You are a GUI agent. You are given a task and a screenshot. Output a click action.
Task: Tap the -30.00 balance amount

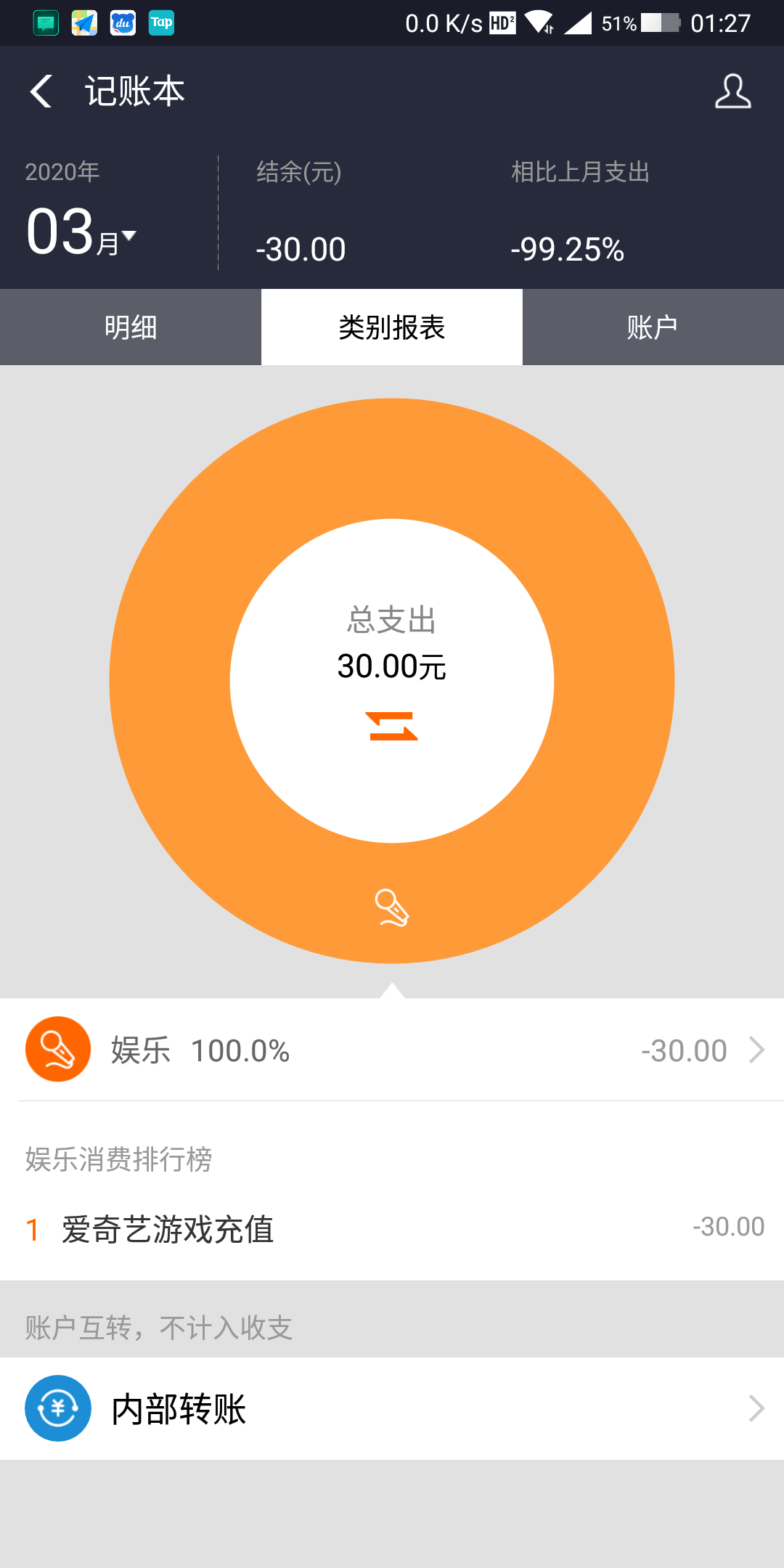pyautogui.click(x=300, y=248)
